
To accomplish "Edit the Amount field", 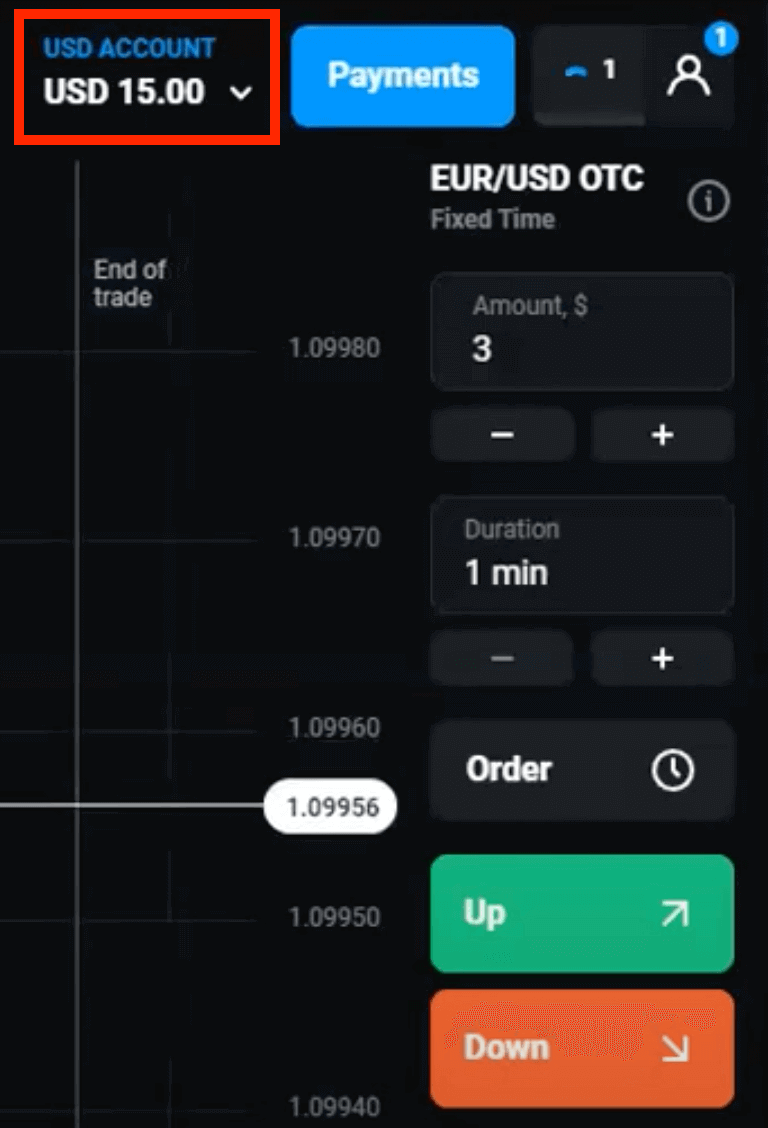I will click(x=582, y=331).
